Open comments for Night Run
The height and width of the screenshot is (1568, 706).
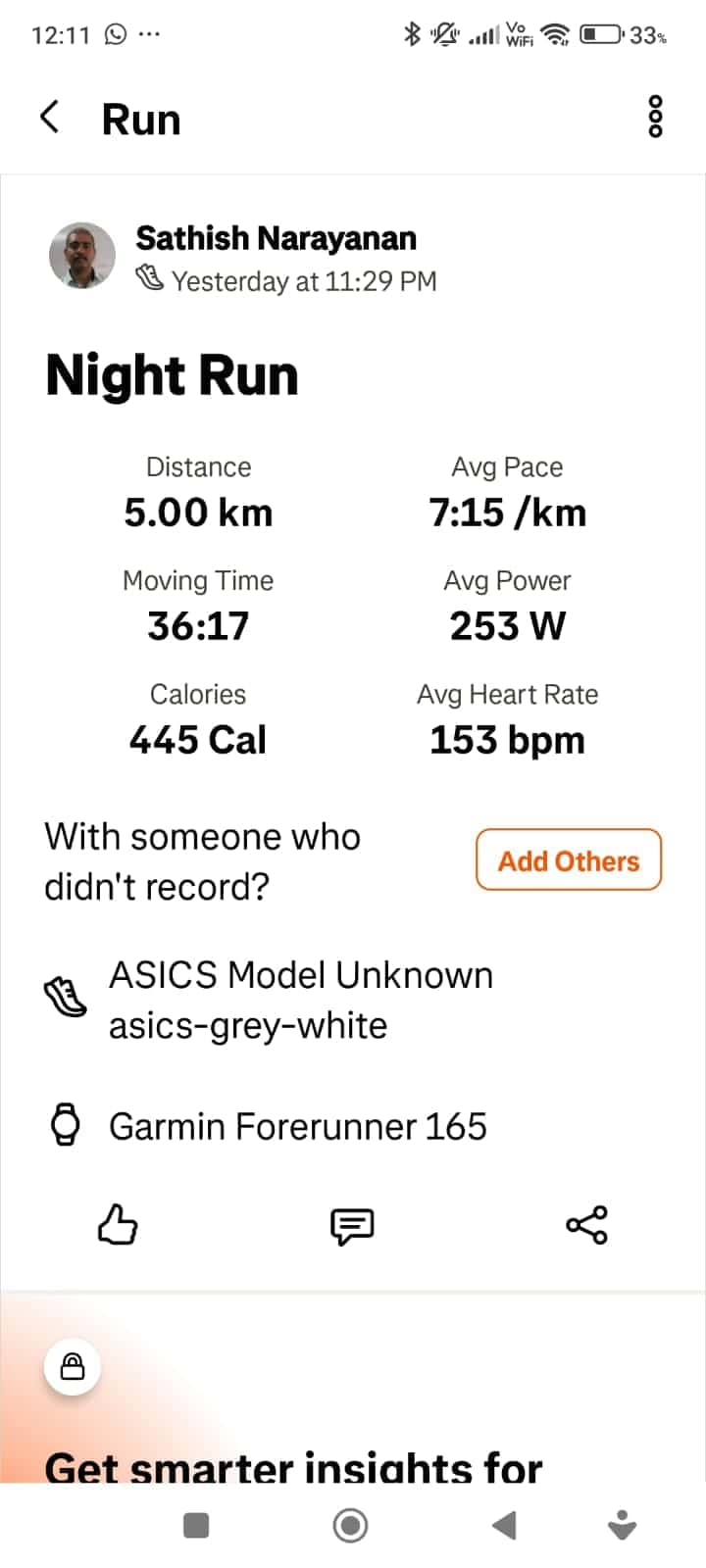352,1225
